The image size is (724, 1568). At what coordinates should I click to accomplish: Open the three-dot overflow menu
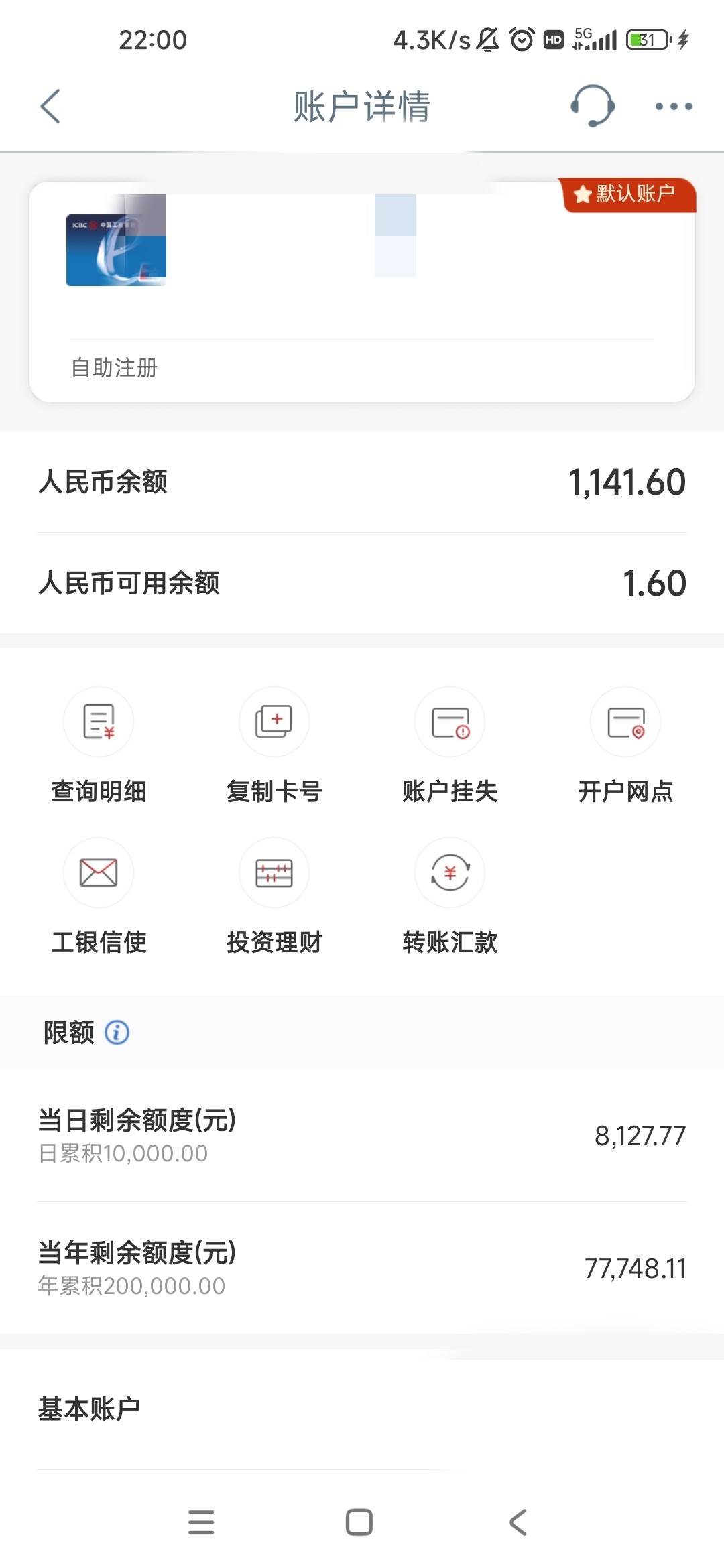673,106
